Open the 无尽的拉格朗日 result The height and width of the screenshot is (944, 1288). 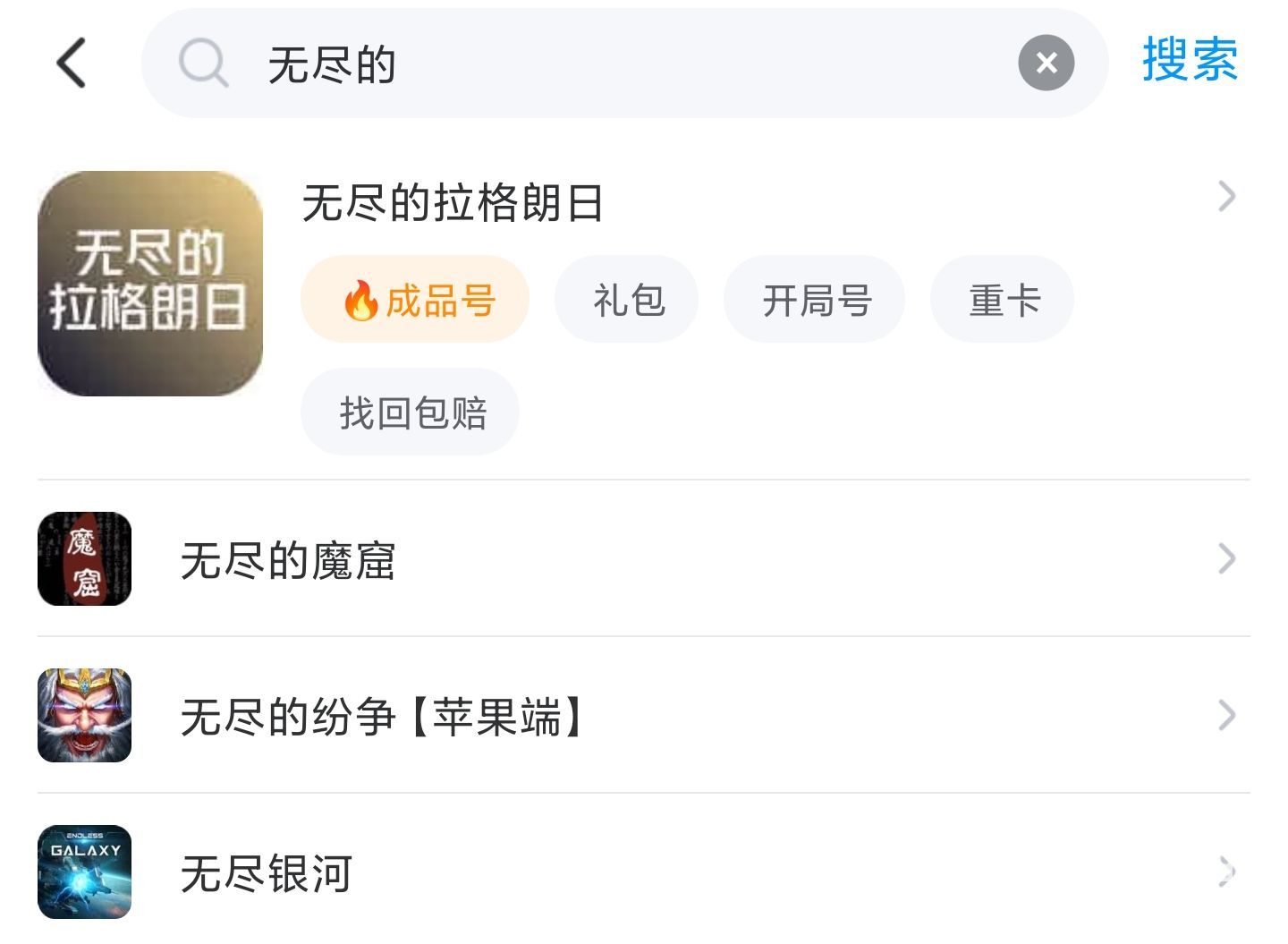pos(453,202)
